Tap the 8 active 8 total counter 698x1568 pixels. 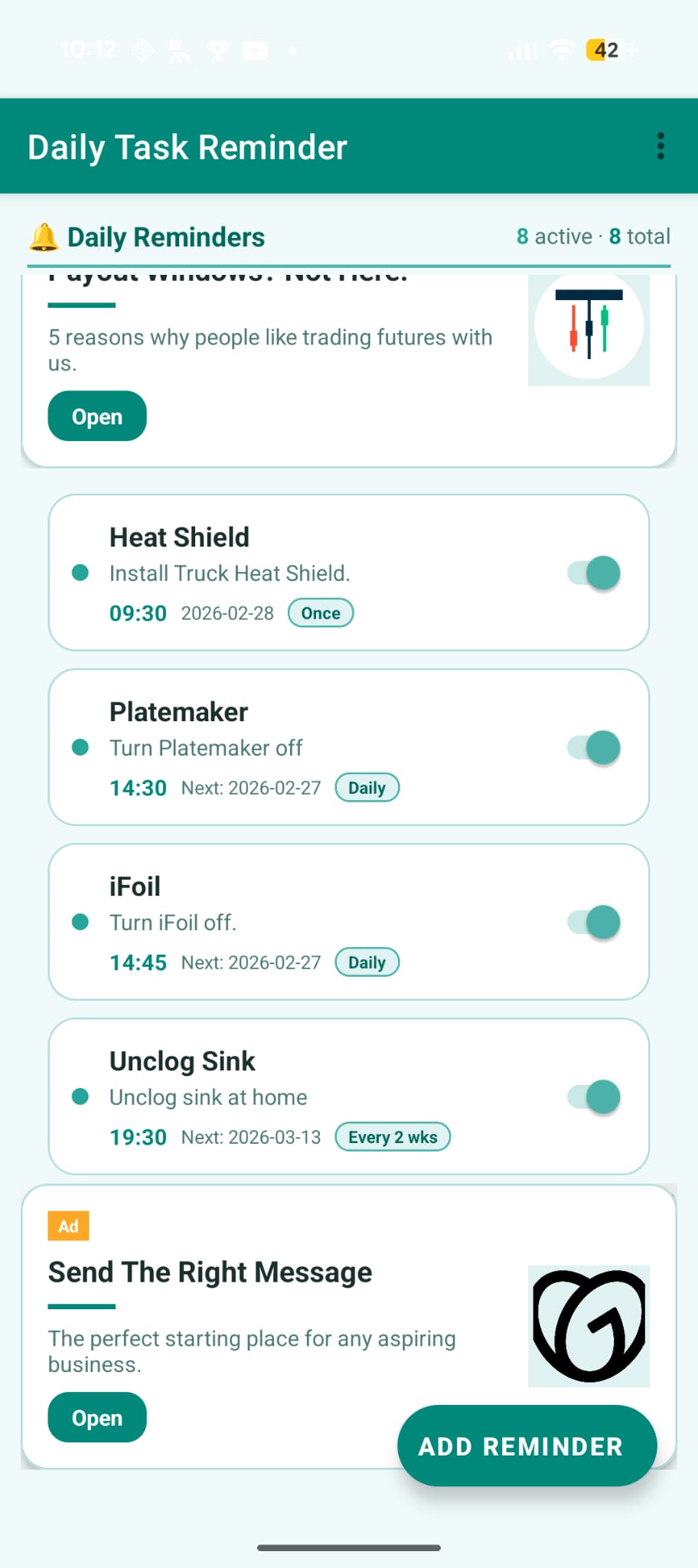coord(593,237)
